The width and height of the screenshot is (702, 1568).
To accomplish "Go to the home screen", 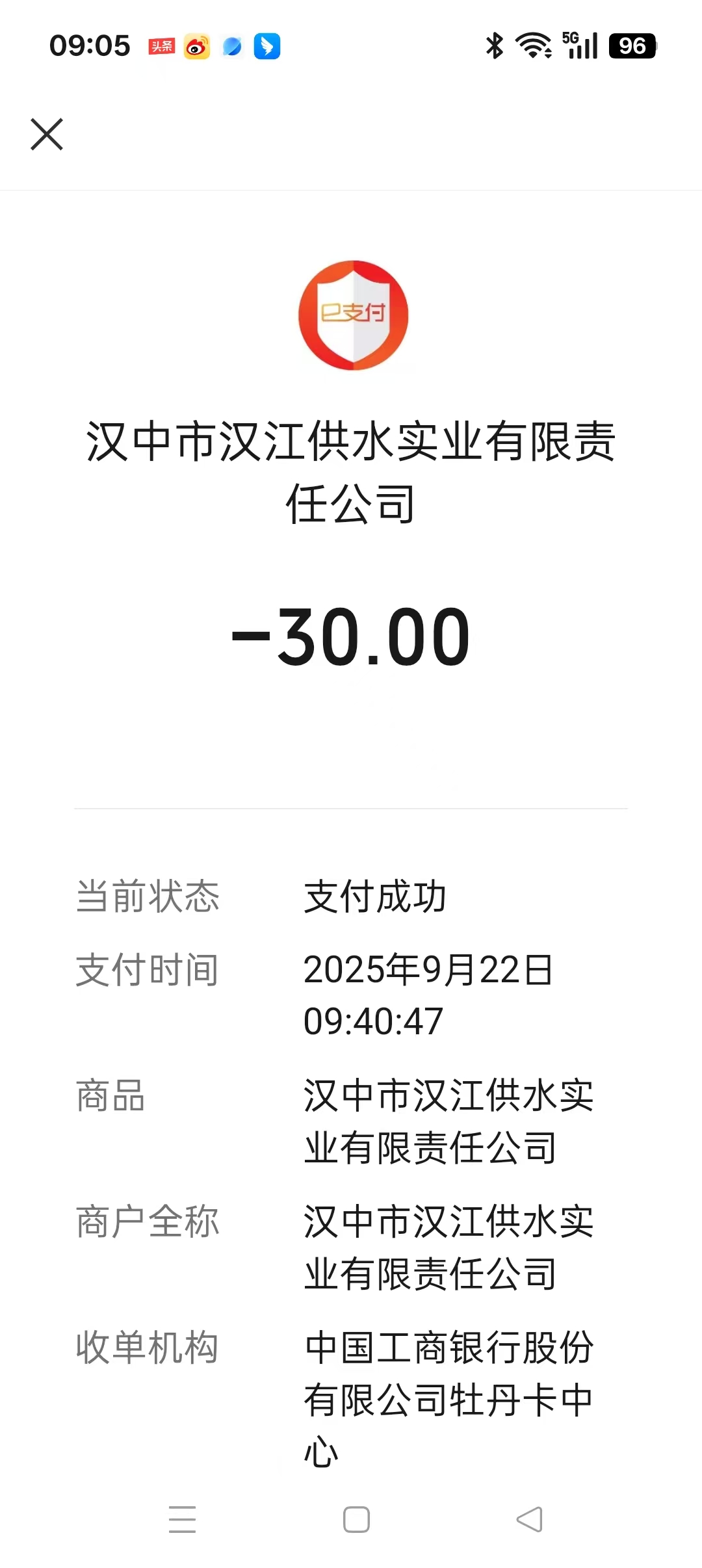I will tap(356, 1519).
